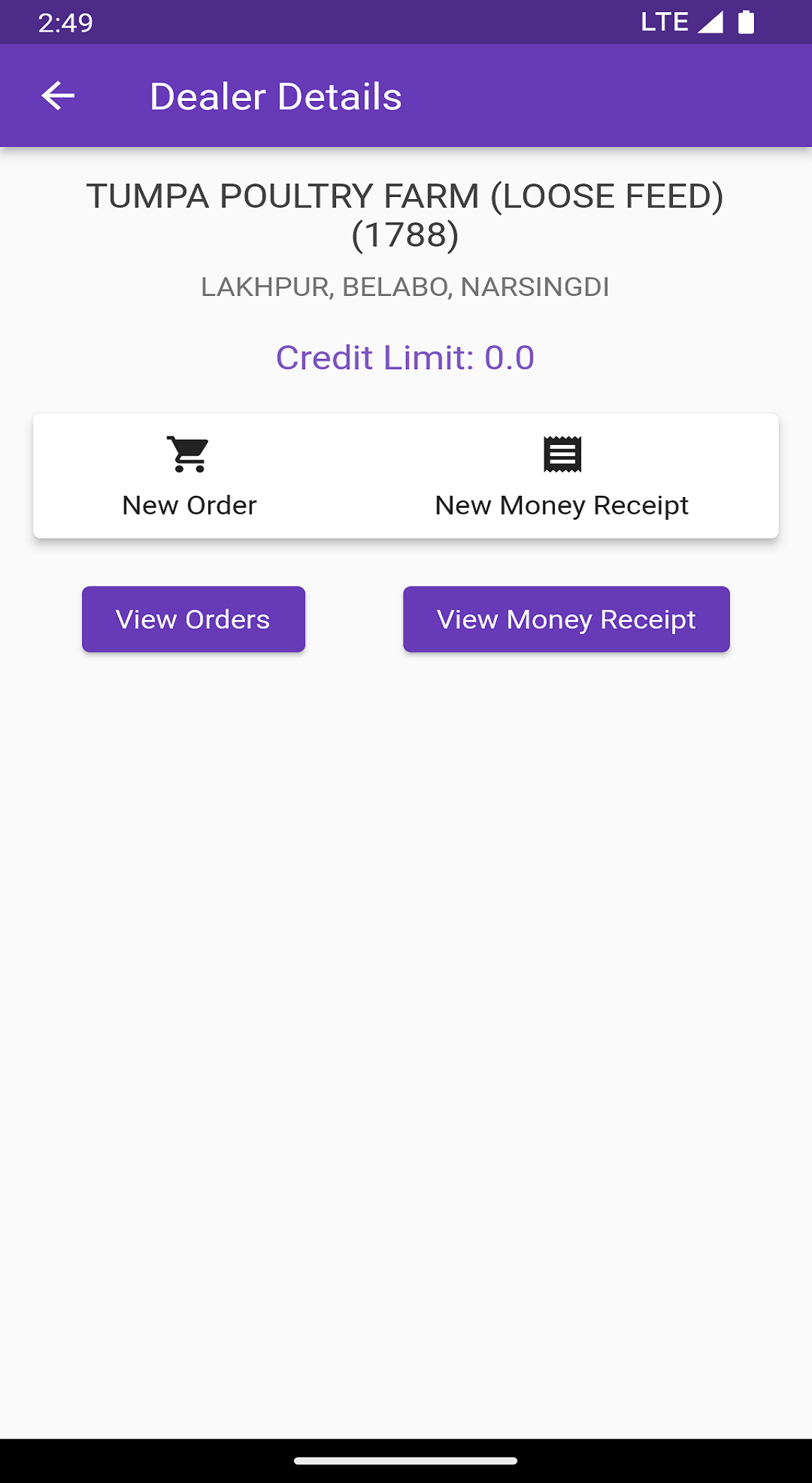812x1483 pixels.
Task: Tap View Money Receipt button
Action: tap(566, 619)
